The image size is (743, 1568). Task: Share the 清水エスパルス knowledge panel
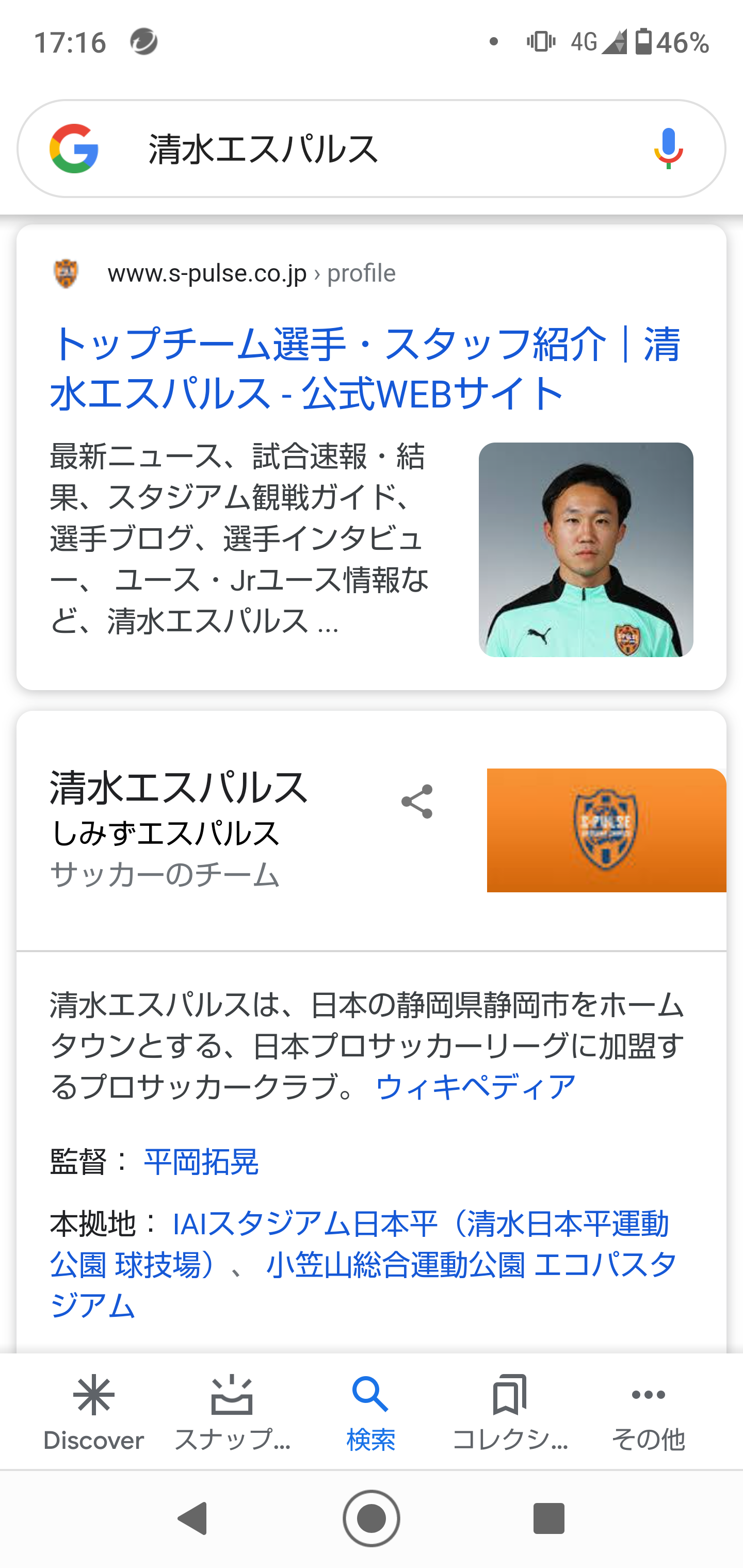coord(416,802)
